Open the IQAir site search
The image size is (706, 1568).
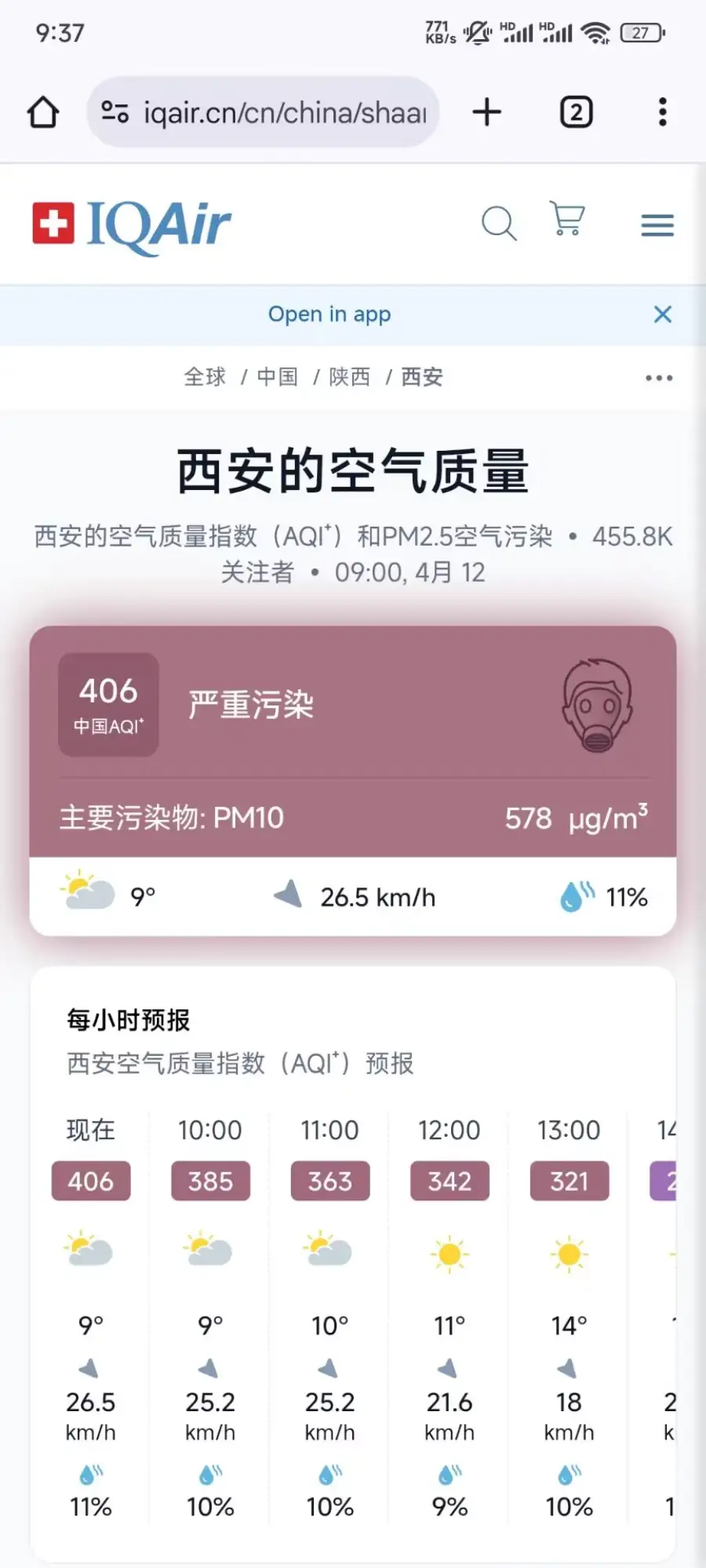(499, 224)
